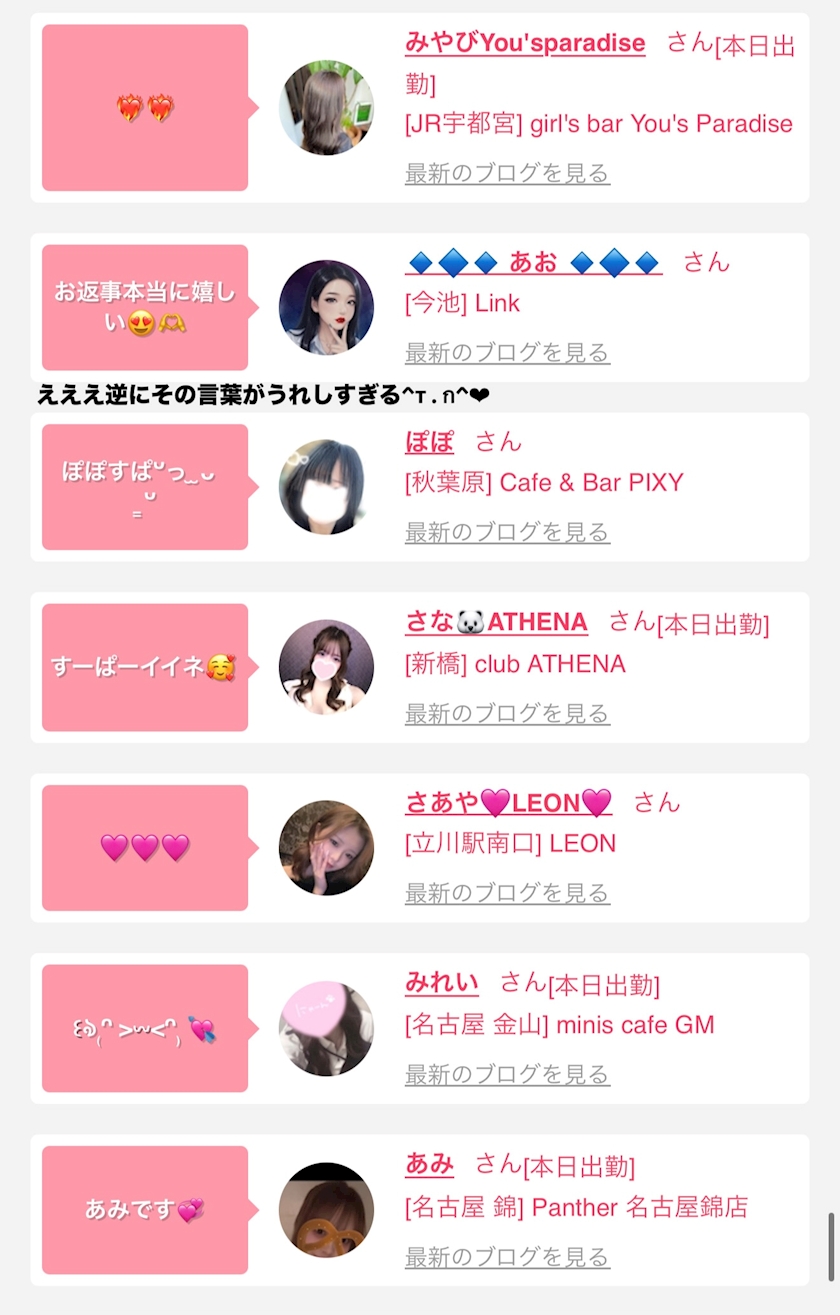View latest blog for minis cafe GM's みれい
The width and height of the screenshot is (840, 1315).
point(507,1074)
